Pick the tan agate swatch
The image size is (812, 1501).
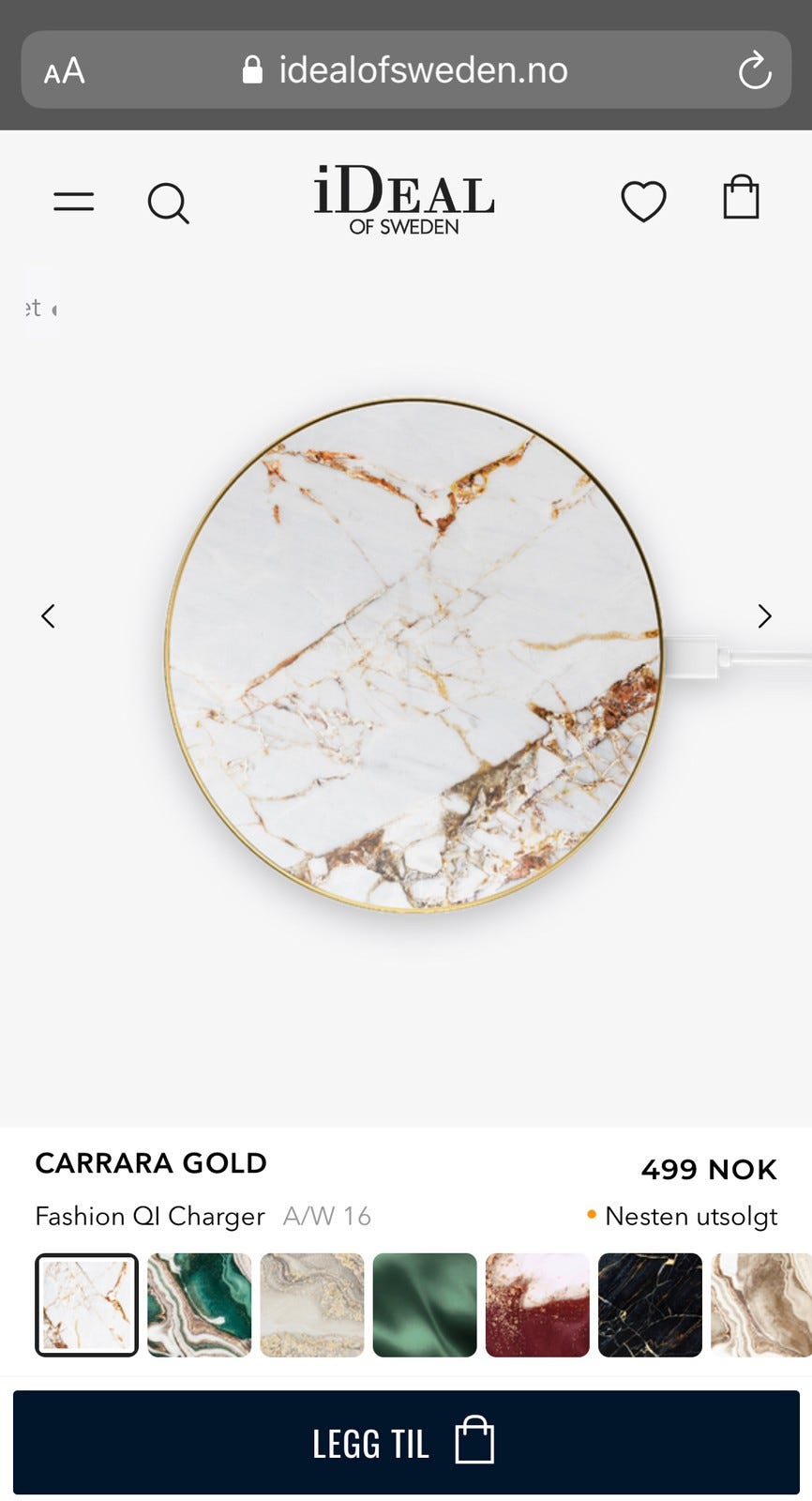coord(760,1305)
